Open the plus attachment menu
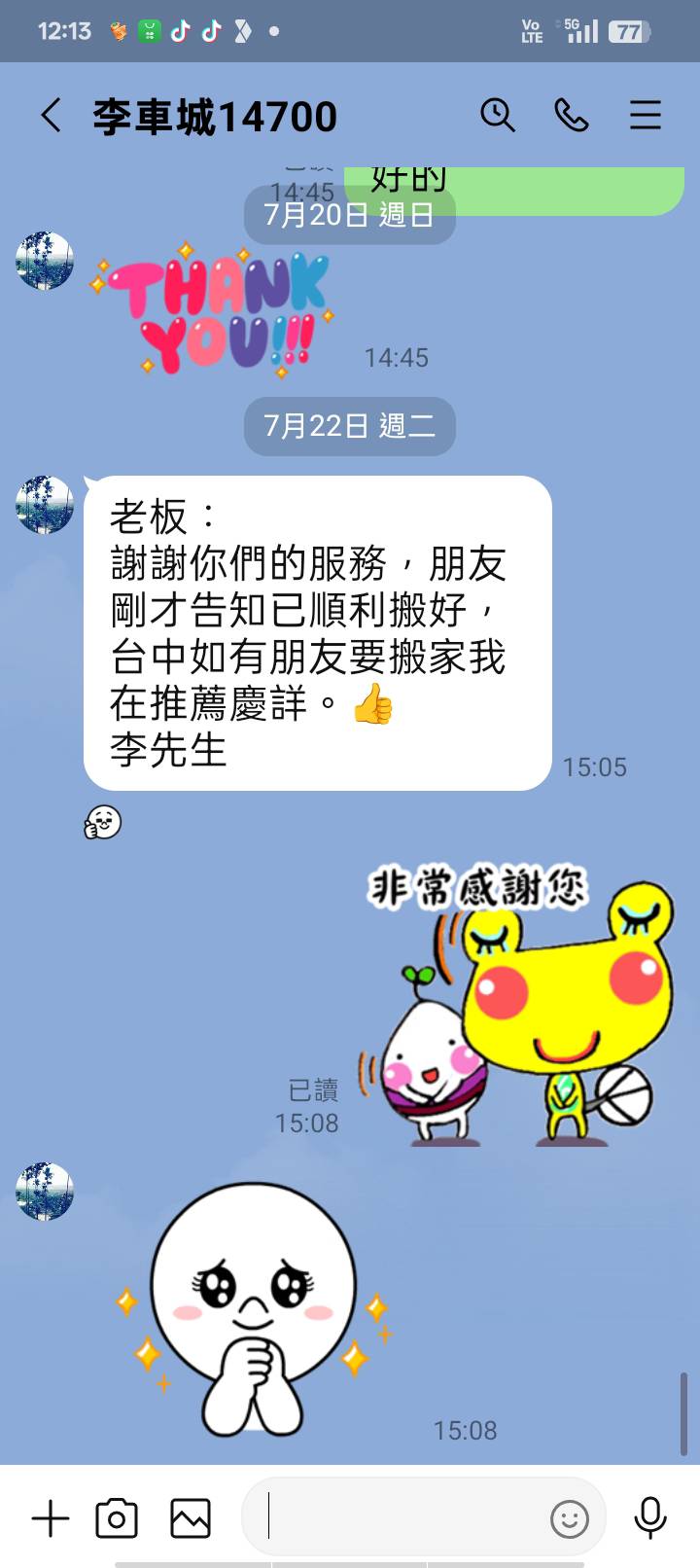 (x=51, y=1518)
